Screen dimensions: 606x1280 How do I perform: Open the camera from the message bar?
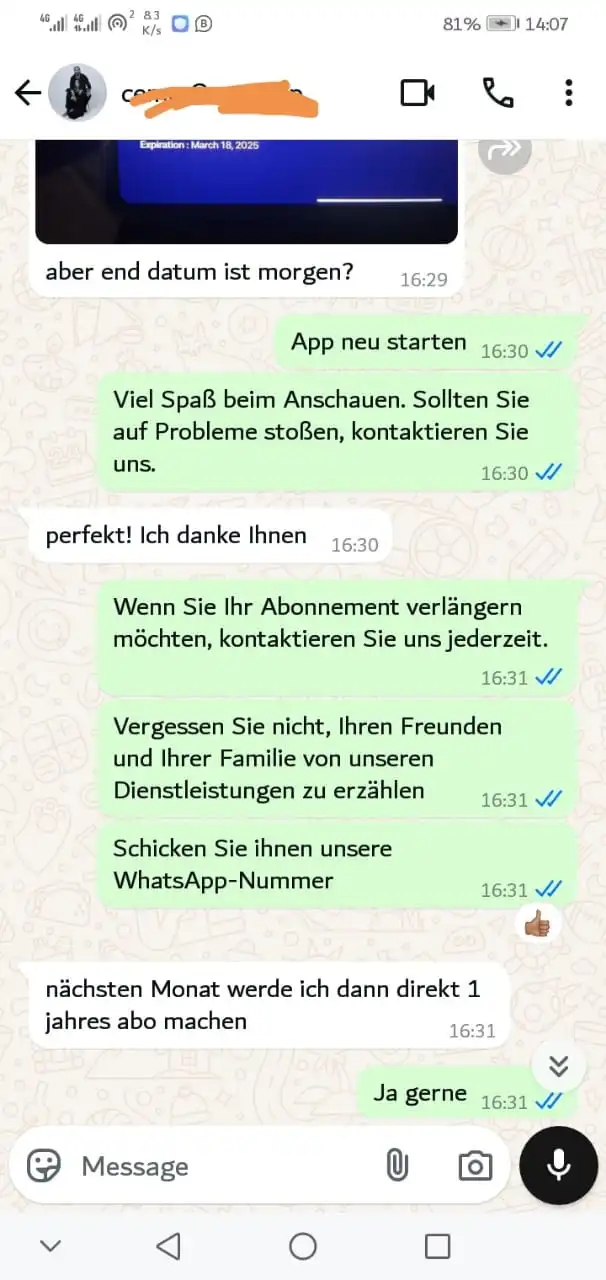[474, 1165]
